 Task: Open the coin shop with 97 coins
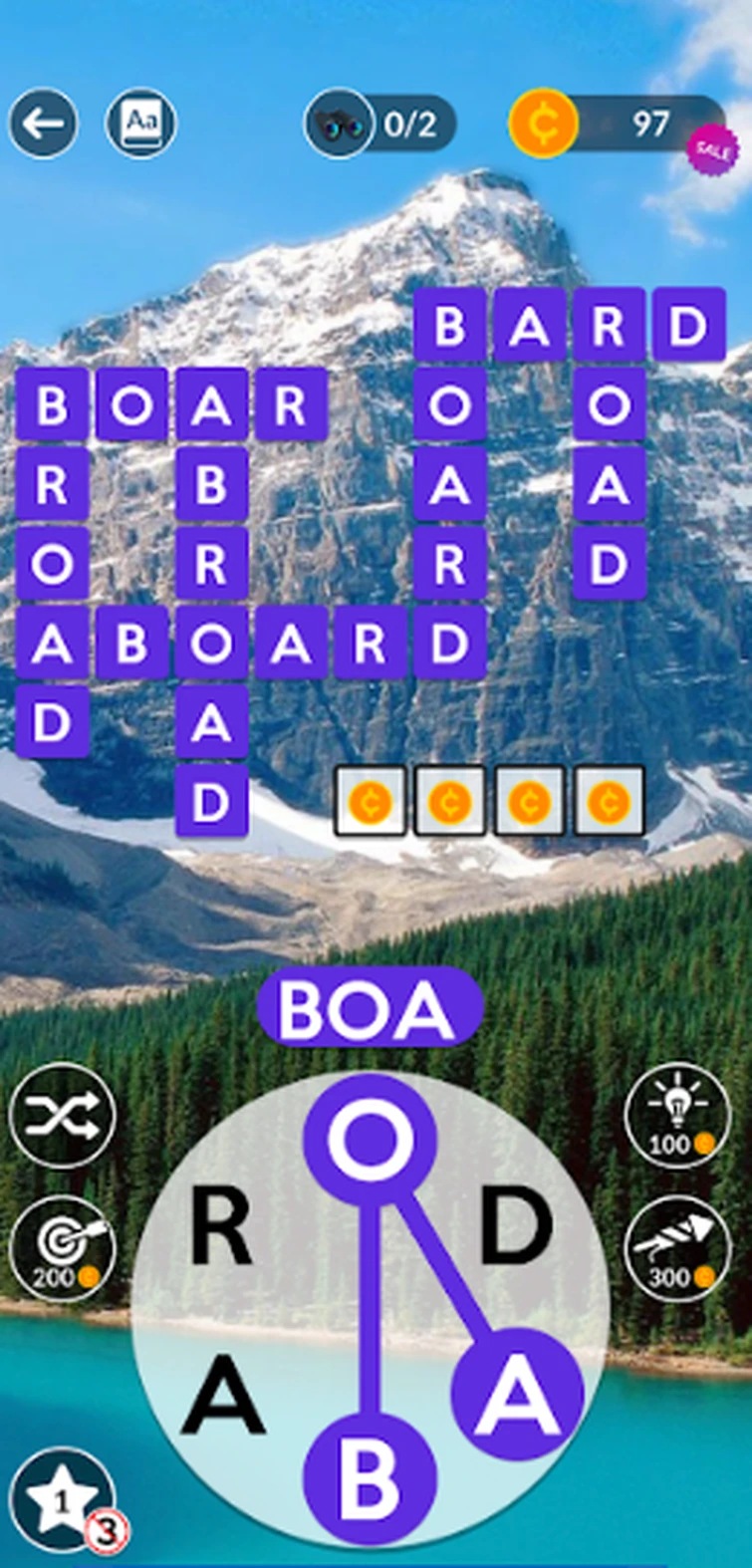pos(620,125)
